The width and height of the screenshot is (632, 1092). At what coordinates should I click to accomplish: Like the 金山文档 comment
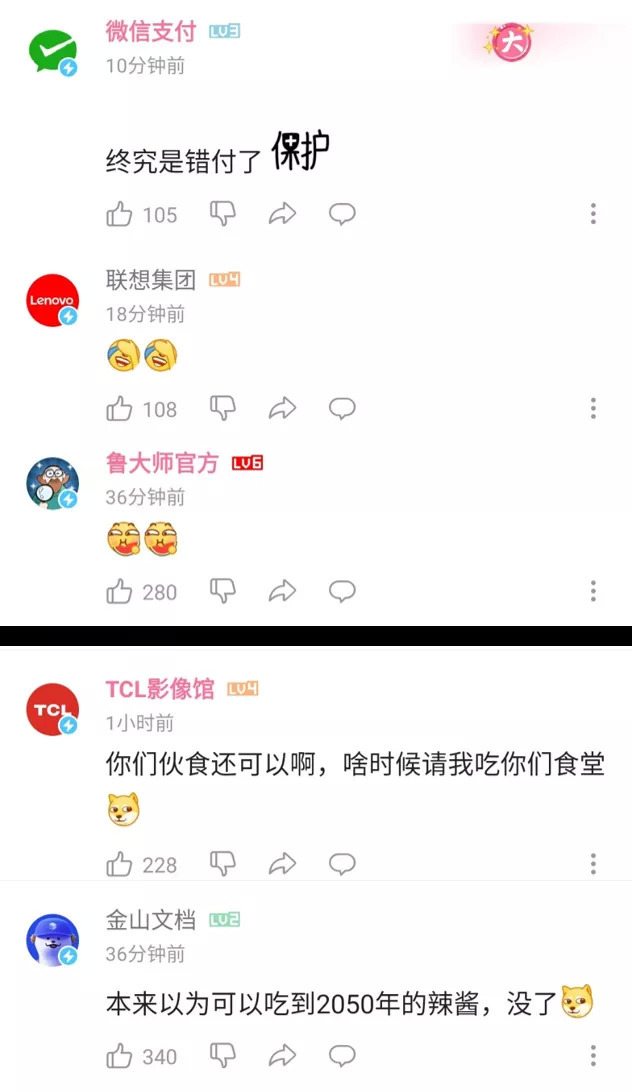119,1056
